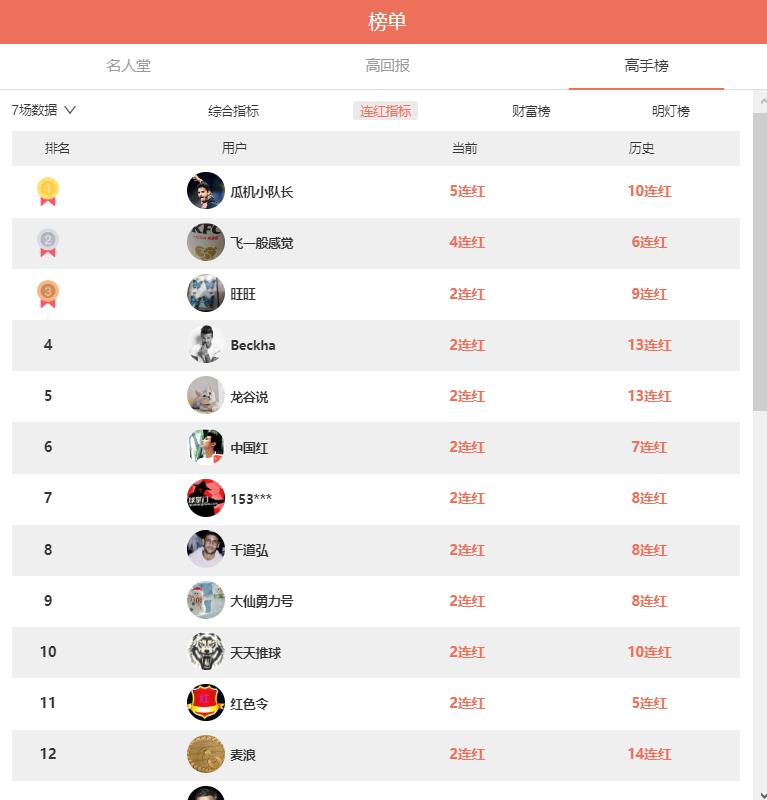Switch to the 财富榜 ranking
Image resolution: width=767 pixels, height=800 pixels.
531,111
